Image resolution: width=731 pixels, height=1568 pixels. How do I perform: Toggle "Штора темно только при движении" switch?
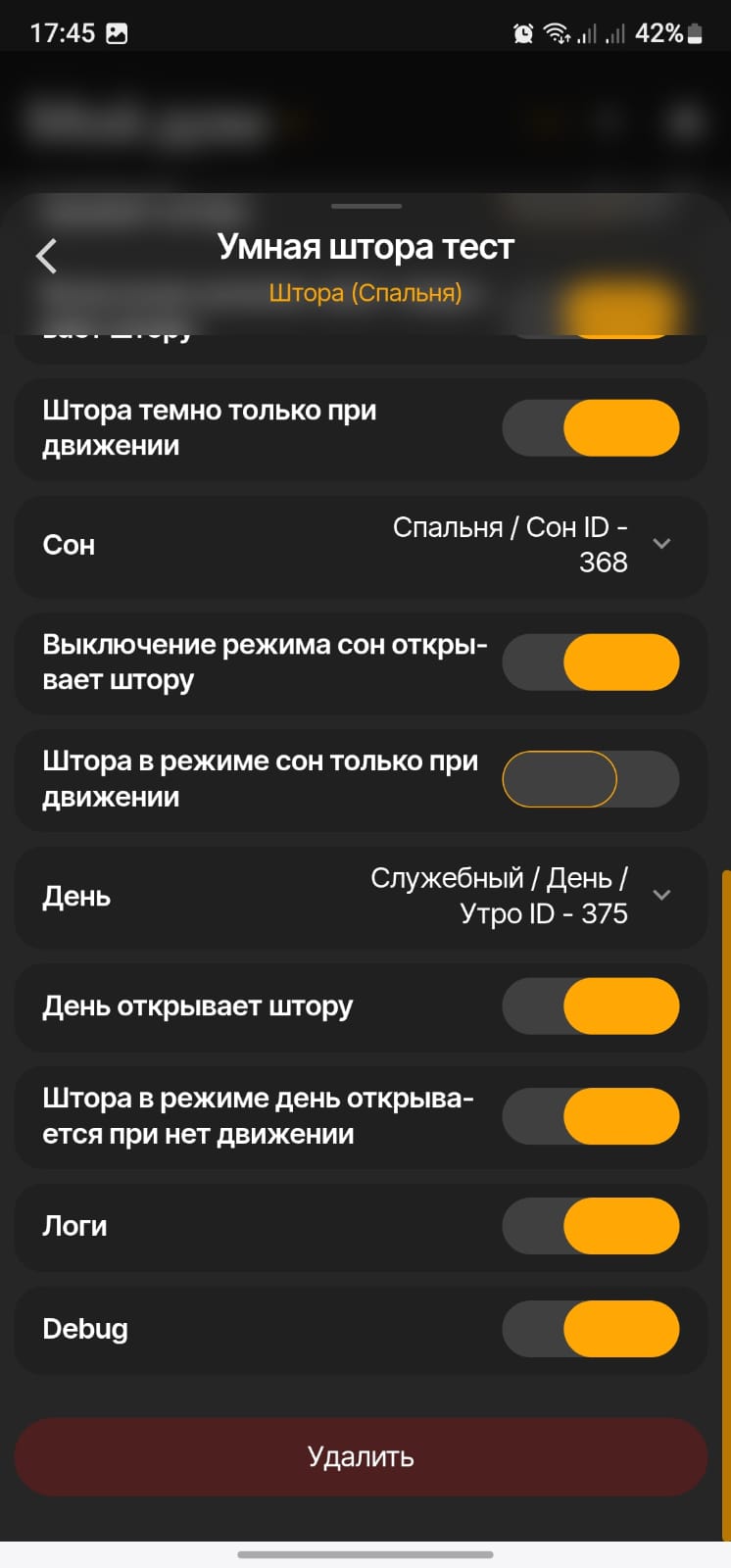[590, 428]
